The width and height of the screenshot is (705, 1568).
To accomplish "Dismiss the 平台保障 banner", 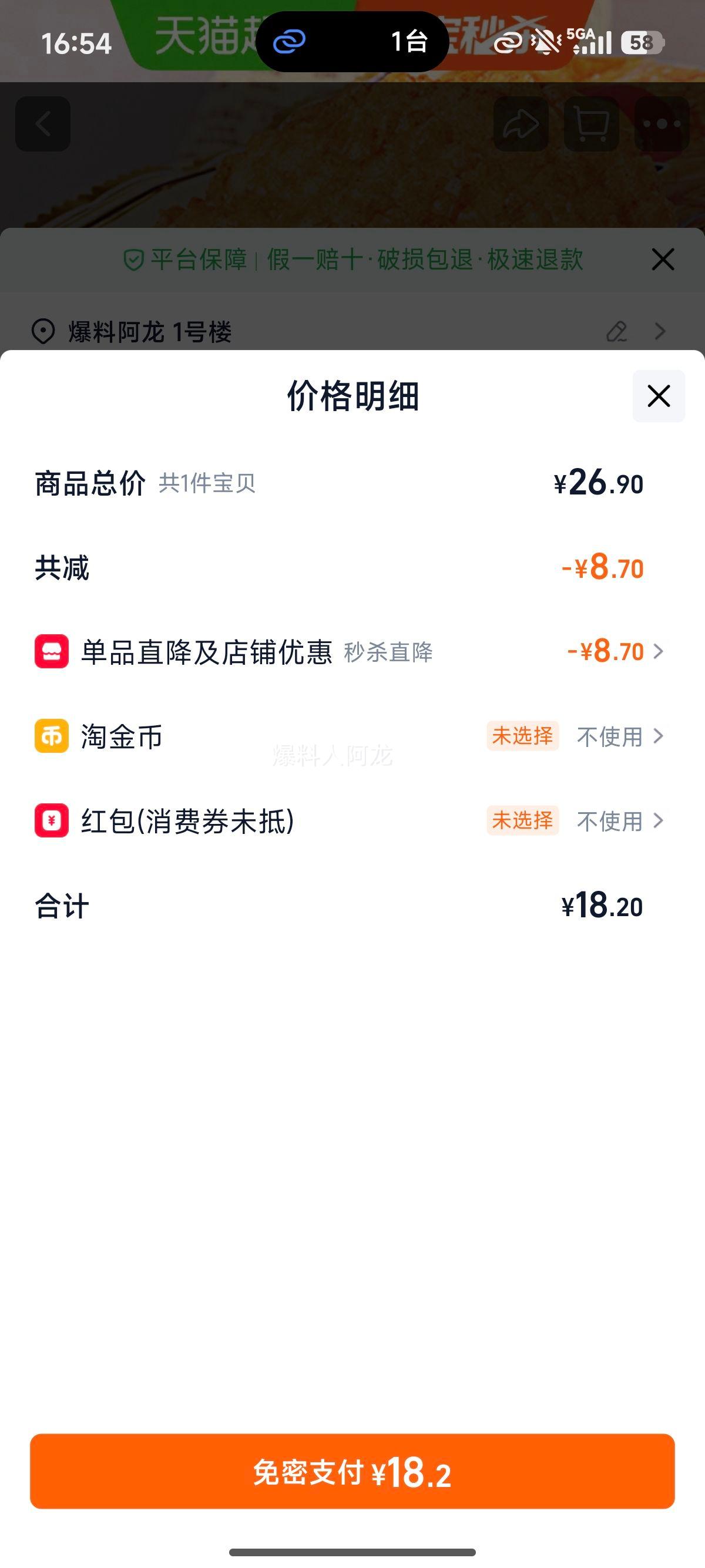I will 662,260.
